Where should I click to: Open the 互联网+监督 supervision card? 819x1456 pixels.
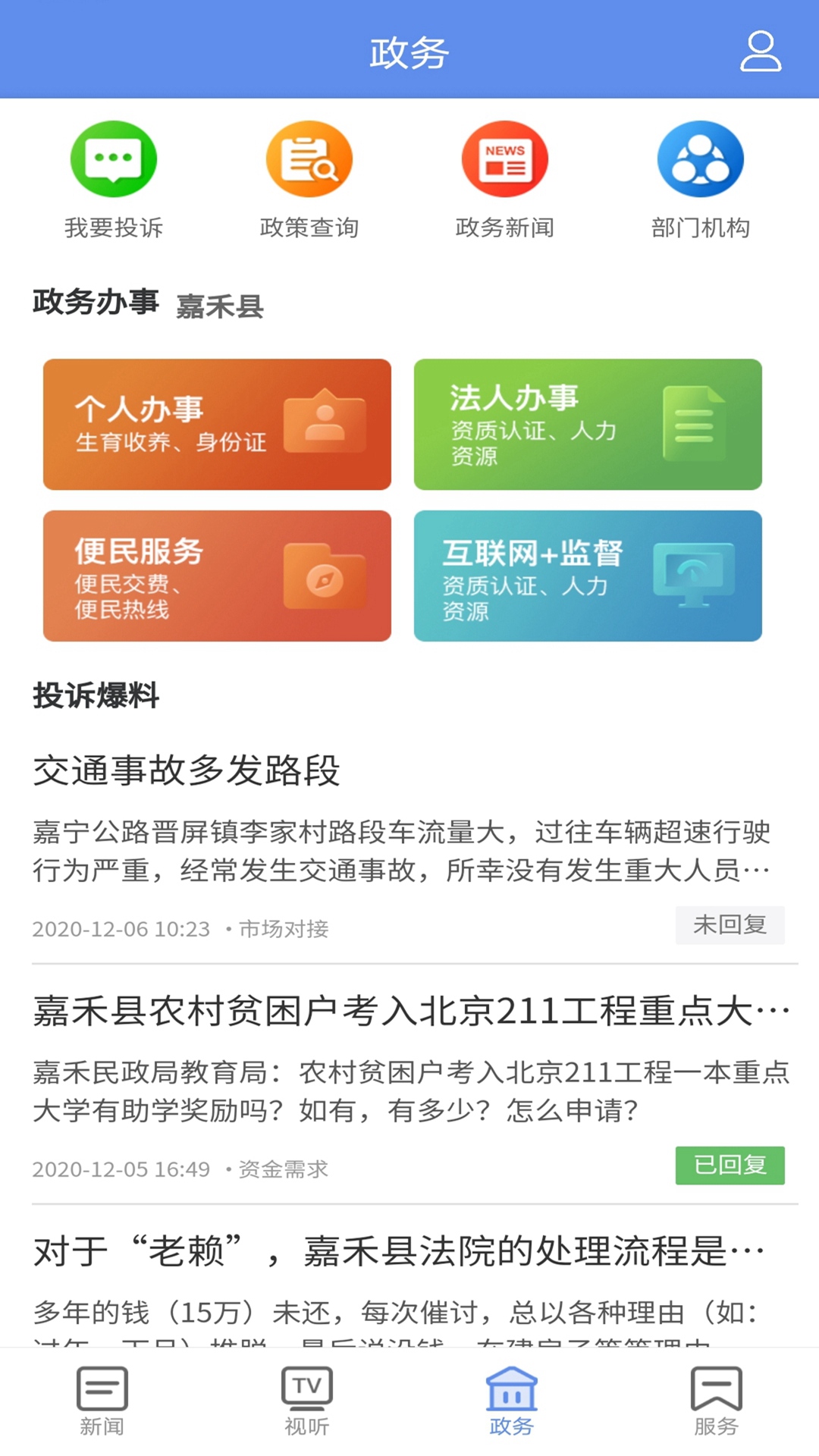pos(588,576)
